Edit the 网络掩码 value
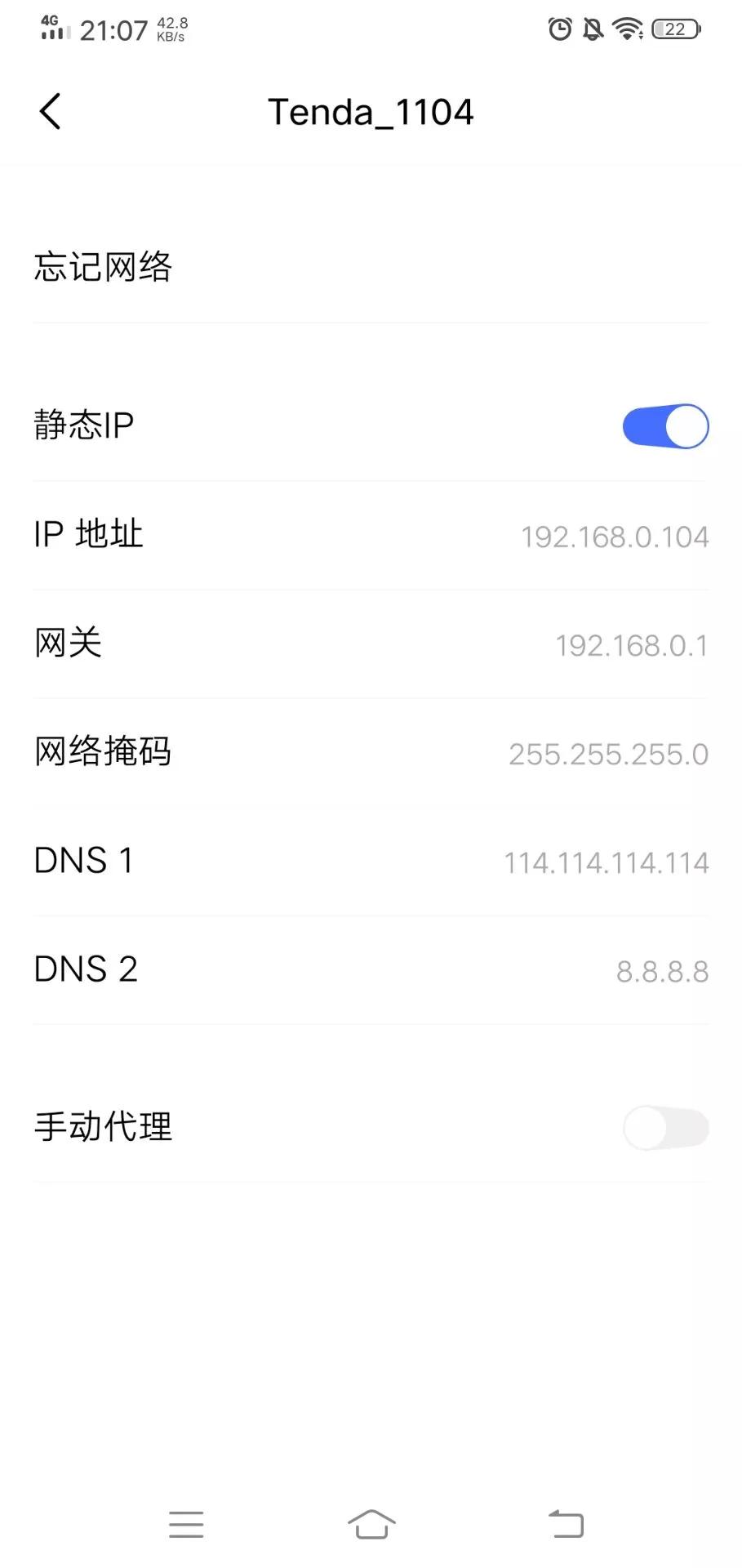The width and height of the screenshot is (742, 1568). click(x=608, y=754)
